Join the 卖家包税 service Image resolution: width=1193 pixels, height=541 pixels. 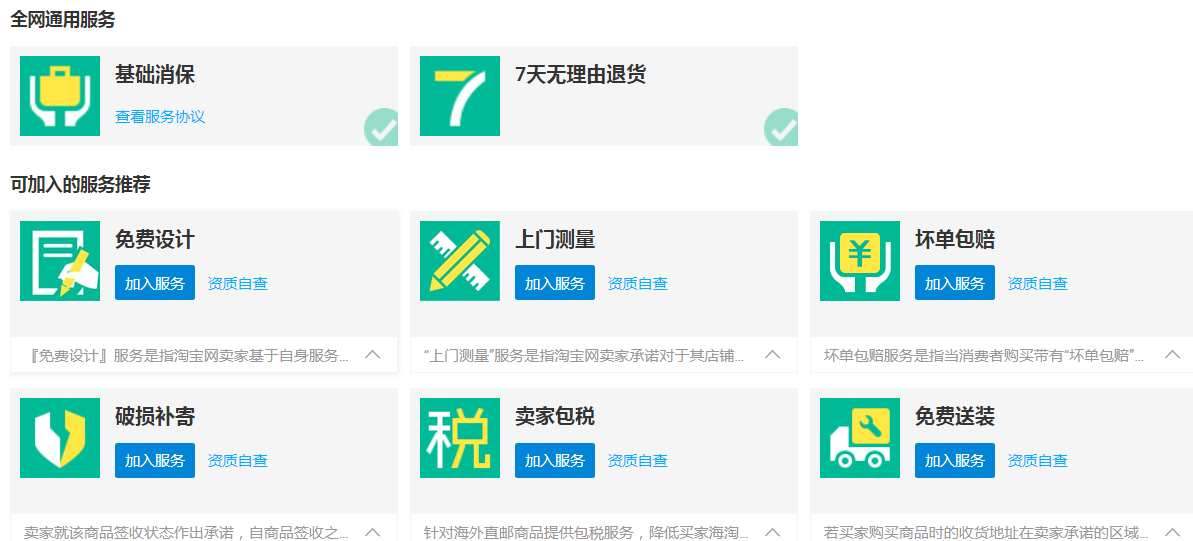tap(555, 461)
